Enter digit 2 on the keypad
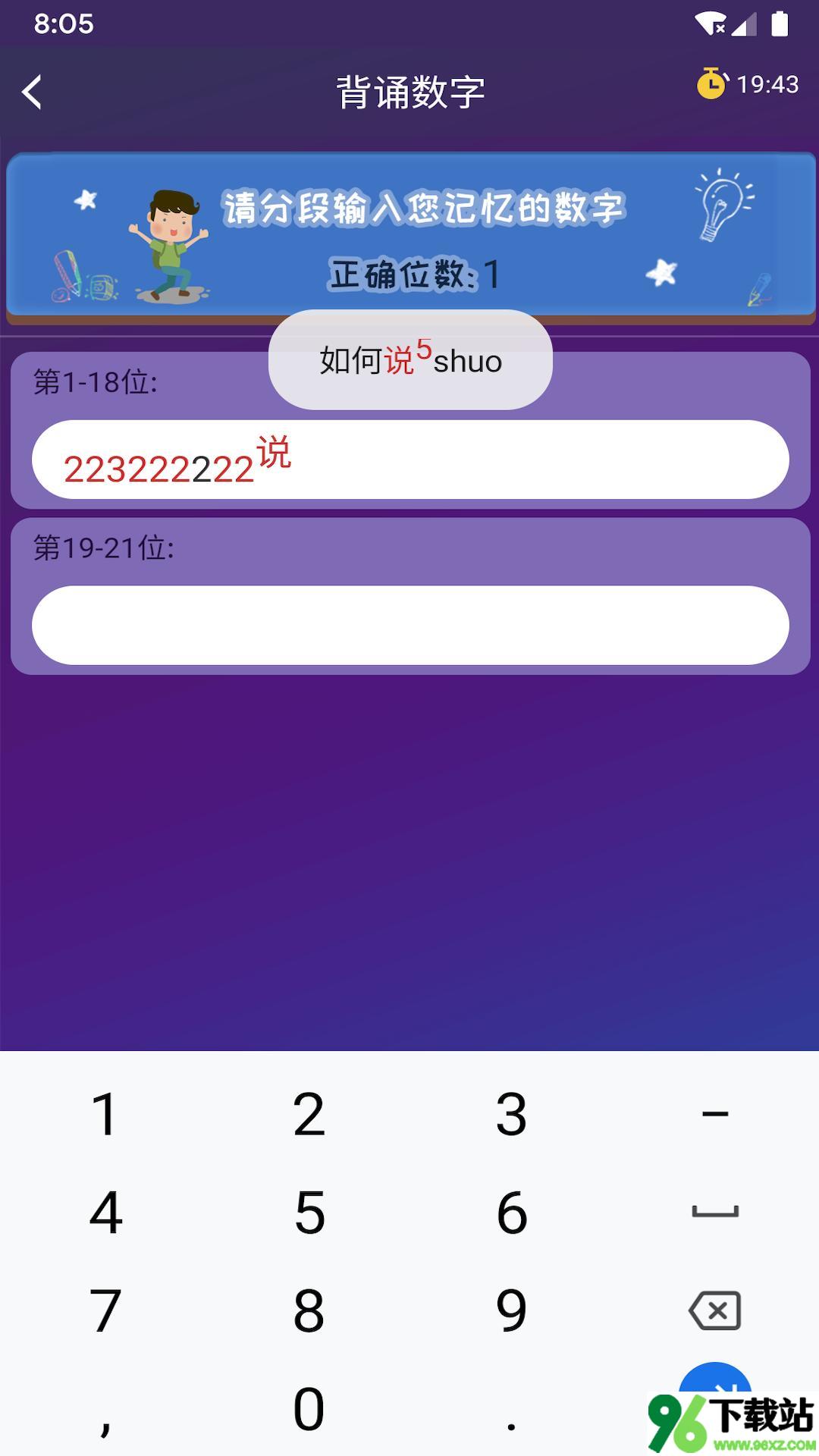 309,1114
